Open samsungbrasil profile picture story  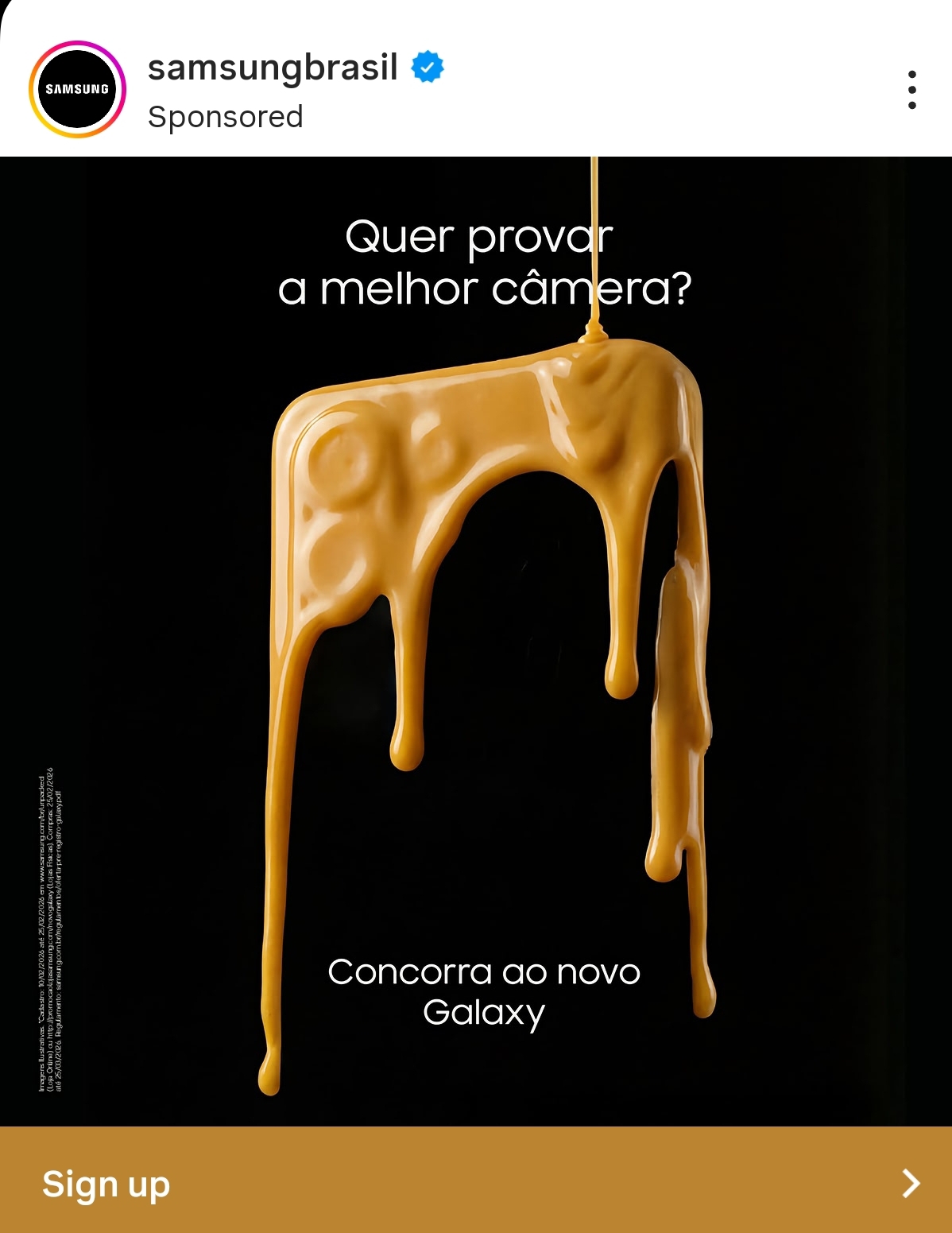pos(77,89)
